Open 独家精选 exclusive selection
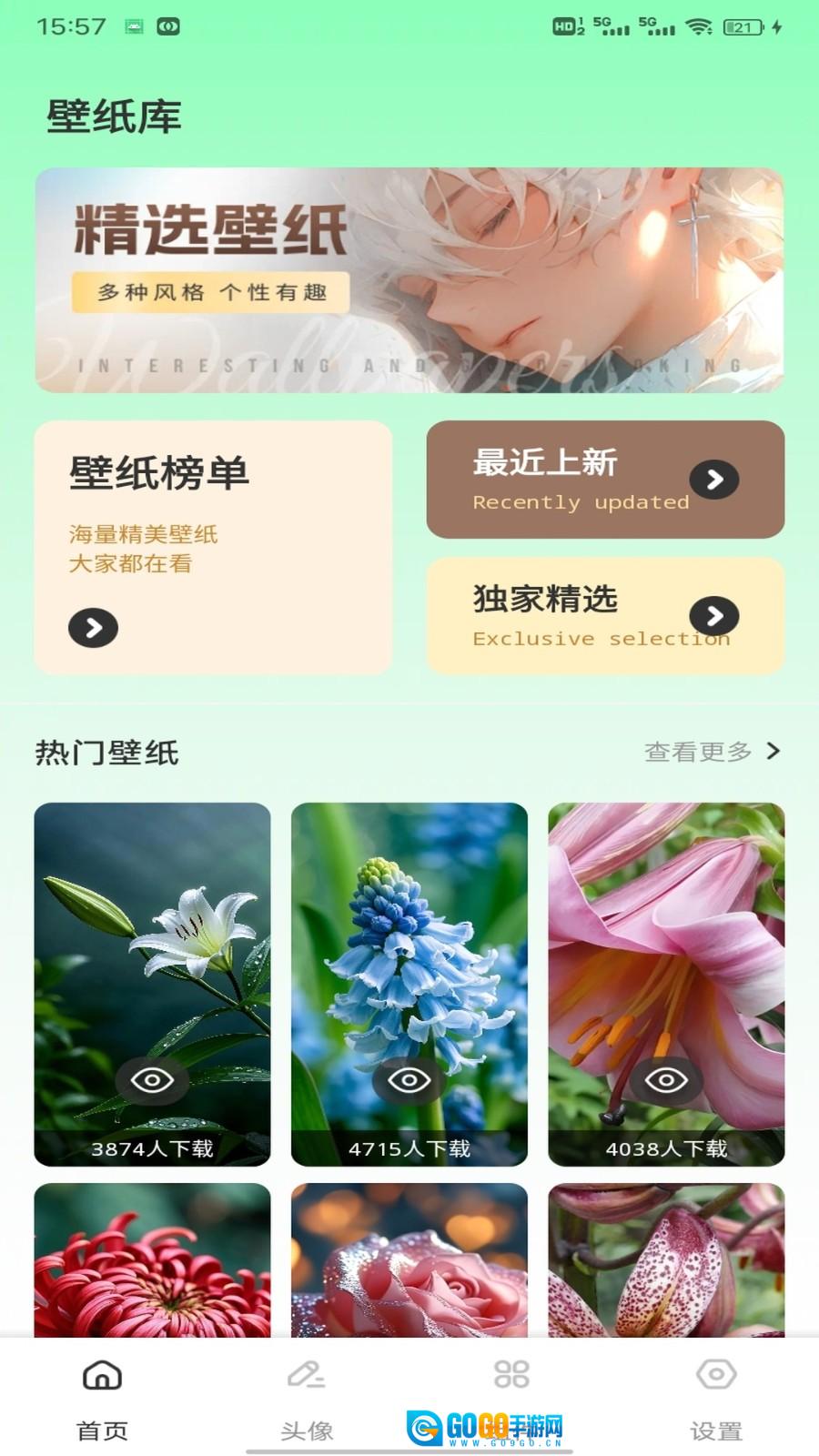The width and height of the screenshot is (819, 1456). [x=605, y=616]
